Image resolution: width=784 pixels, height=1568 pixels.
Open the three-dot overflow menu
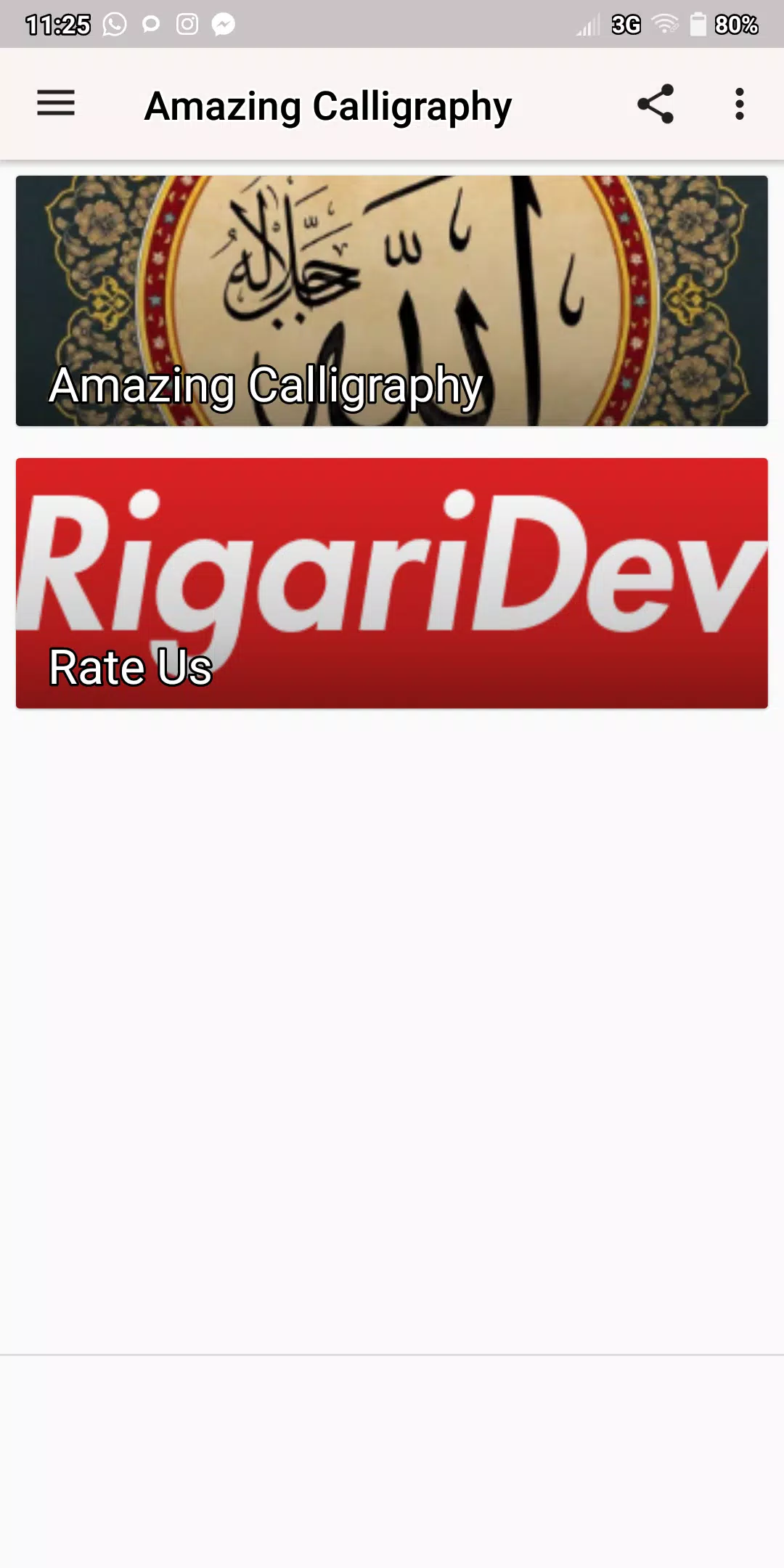739,104
